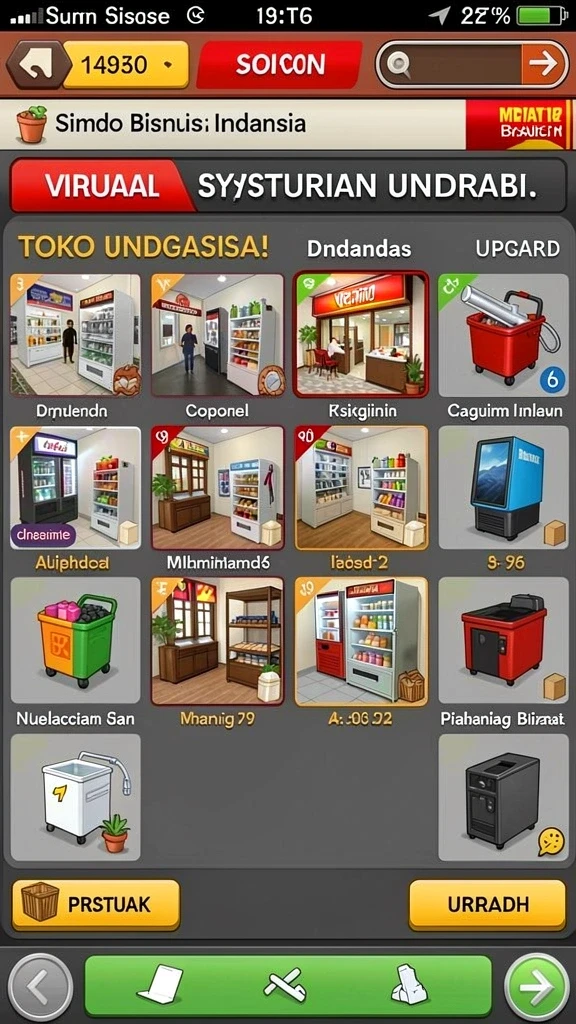The image size is (576, 1024).
Task: Open the Dmuendn shop tile
Action: point(76,335)
